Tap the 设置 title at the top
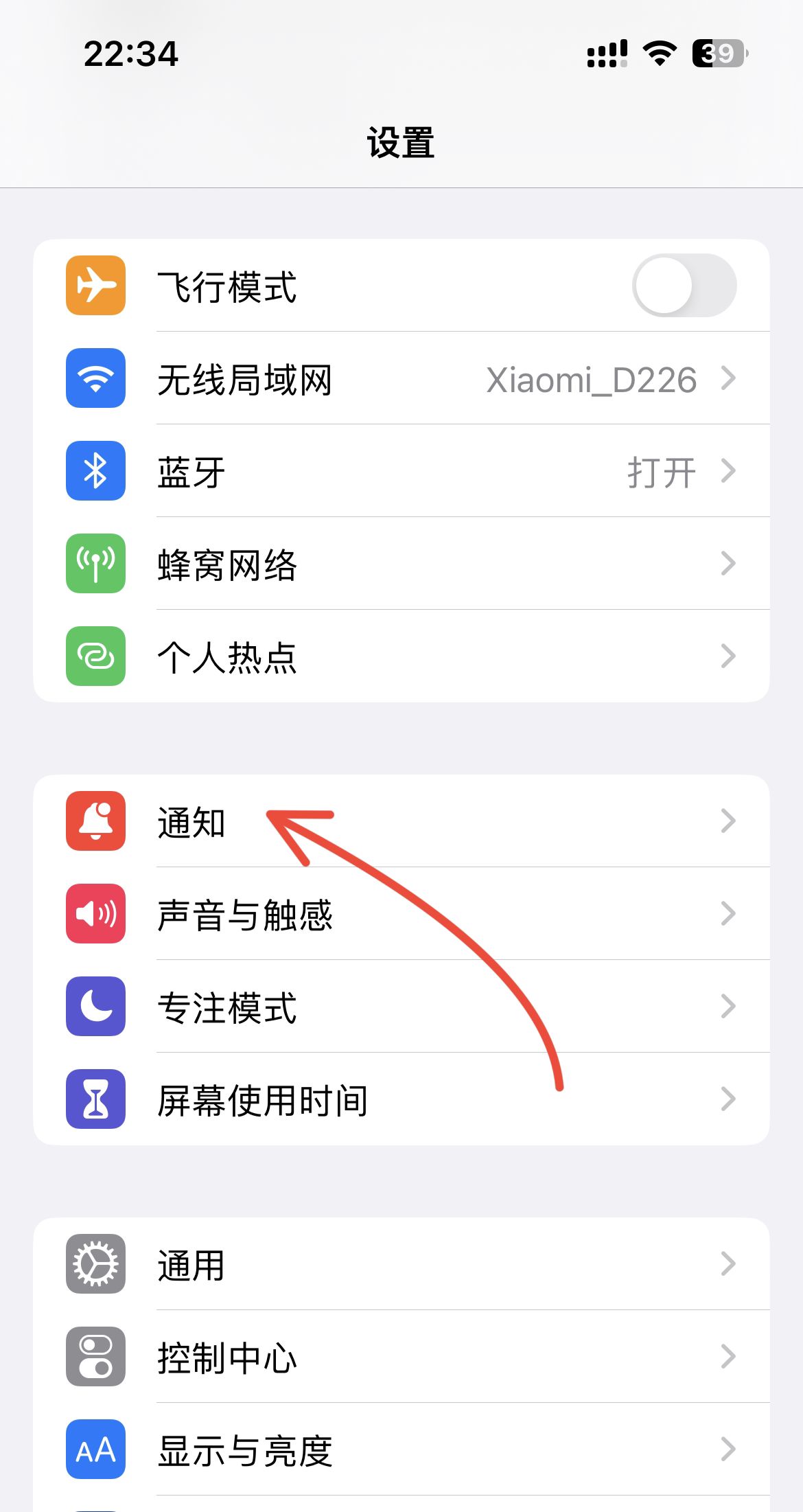Viewport: 803px width, 1512px height. coord(401,142)
